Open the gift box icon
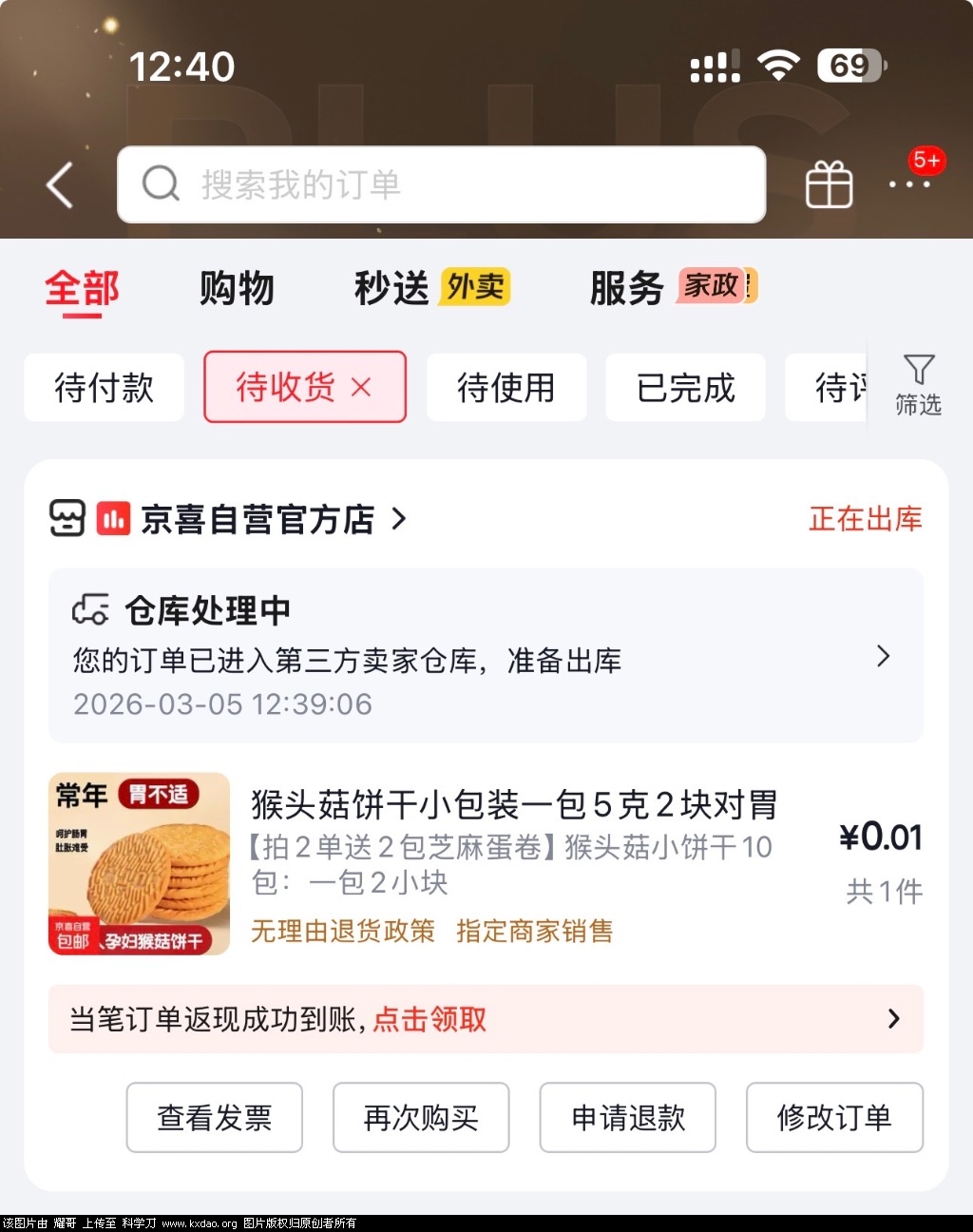This screenshot has width=973, height=1232. coord(829,184)
